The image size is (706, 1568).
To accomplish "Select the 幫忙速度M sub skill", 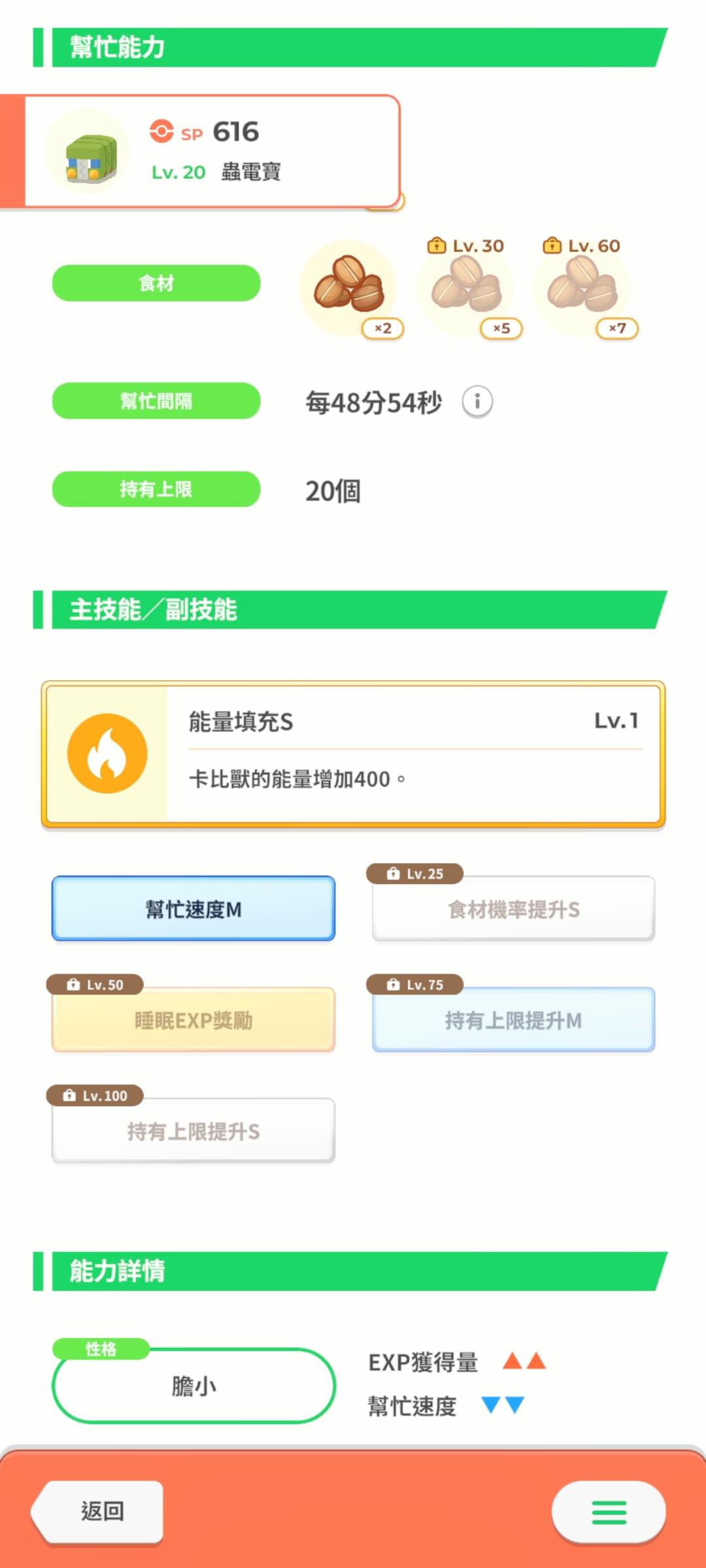I will click(193, 909).
